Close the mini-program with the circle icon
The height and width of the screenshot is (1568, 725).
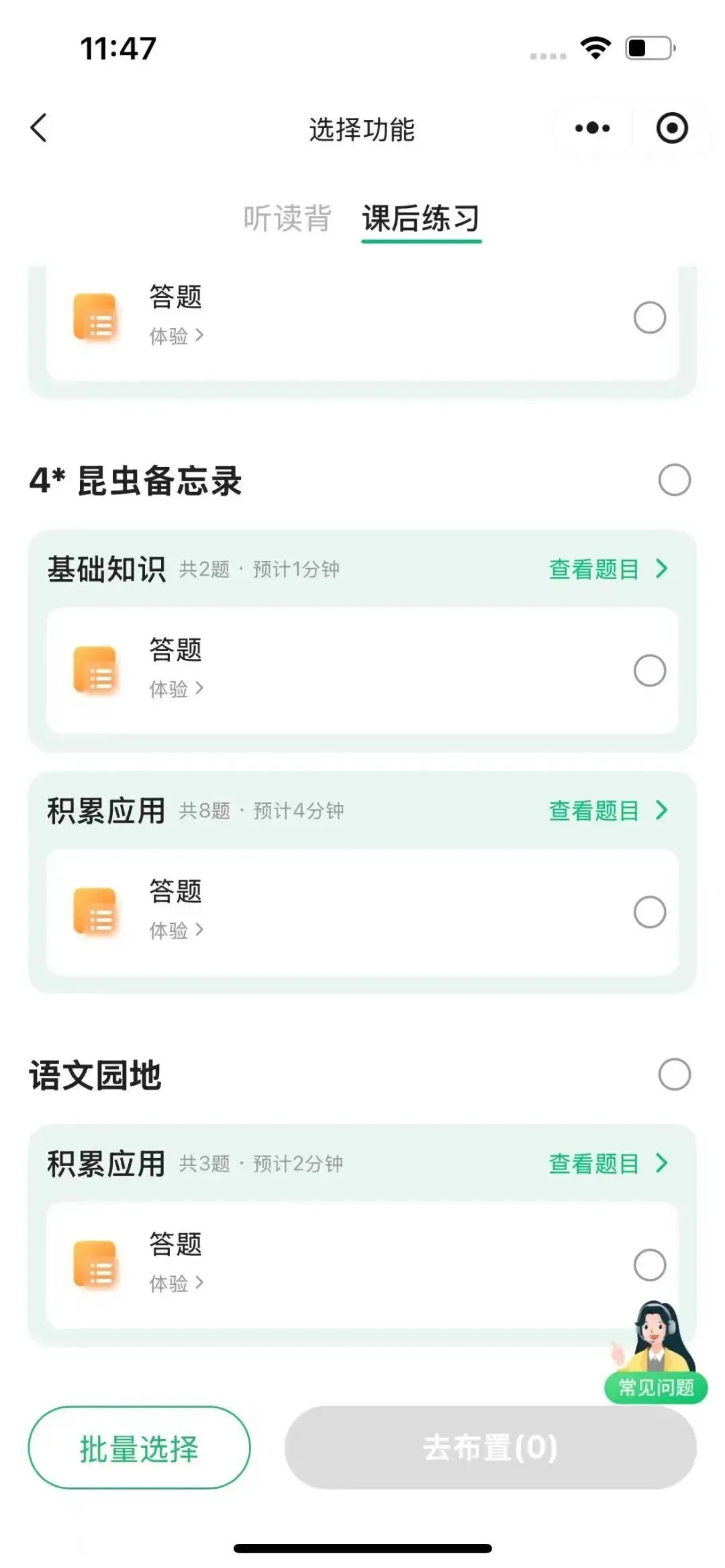click(x=672, y=128)
